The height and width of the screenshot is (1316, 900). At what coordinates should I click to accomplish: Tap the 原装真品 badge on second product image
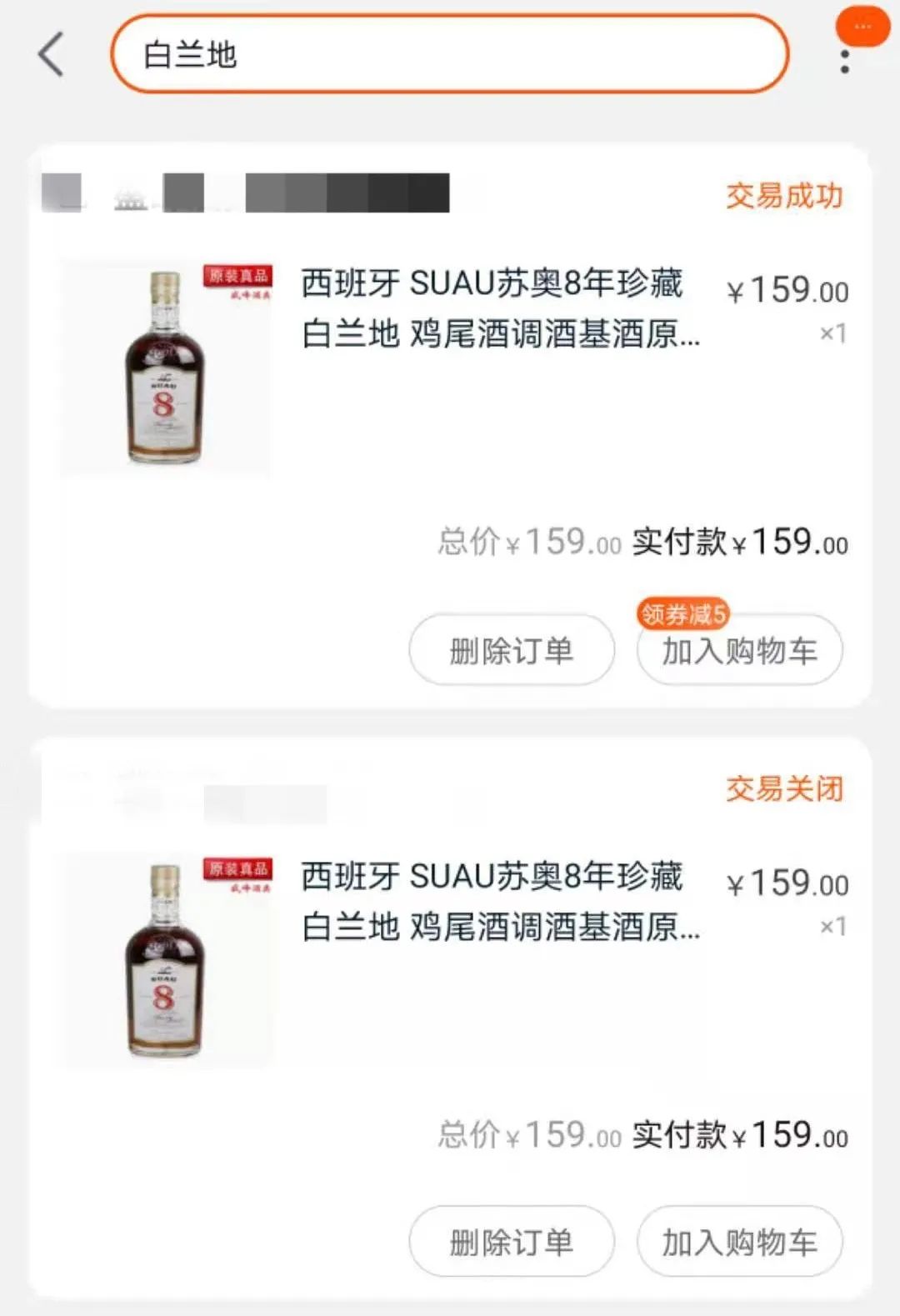(x=238, y=870)
